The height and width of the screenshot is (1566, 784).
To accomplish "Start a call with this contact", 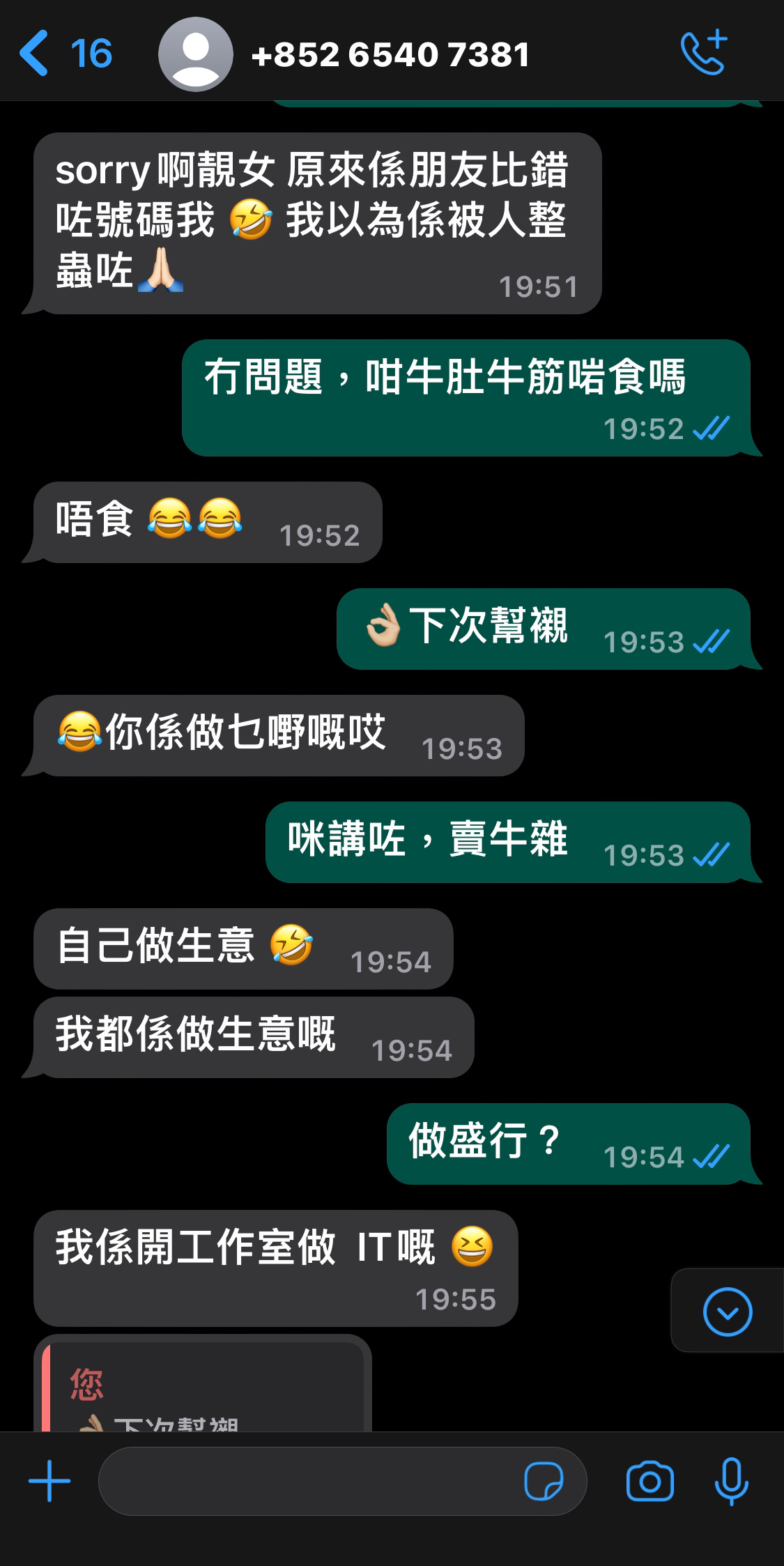I will pyautogui.click(x=704, y=53).
